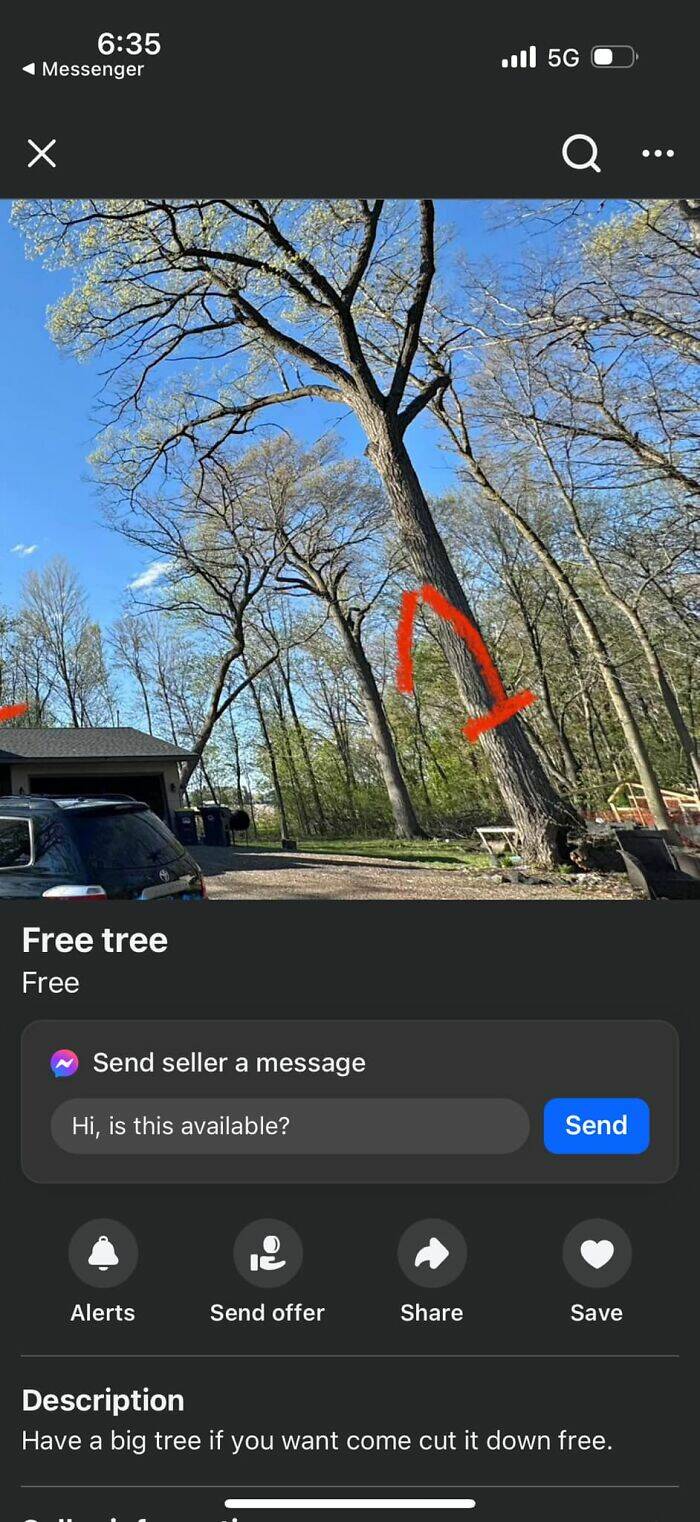Image resolution: width=700 pixels, height=1522 pixels.
Task: Send offer to the seller
Action: [267, 1253]
